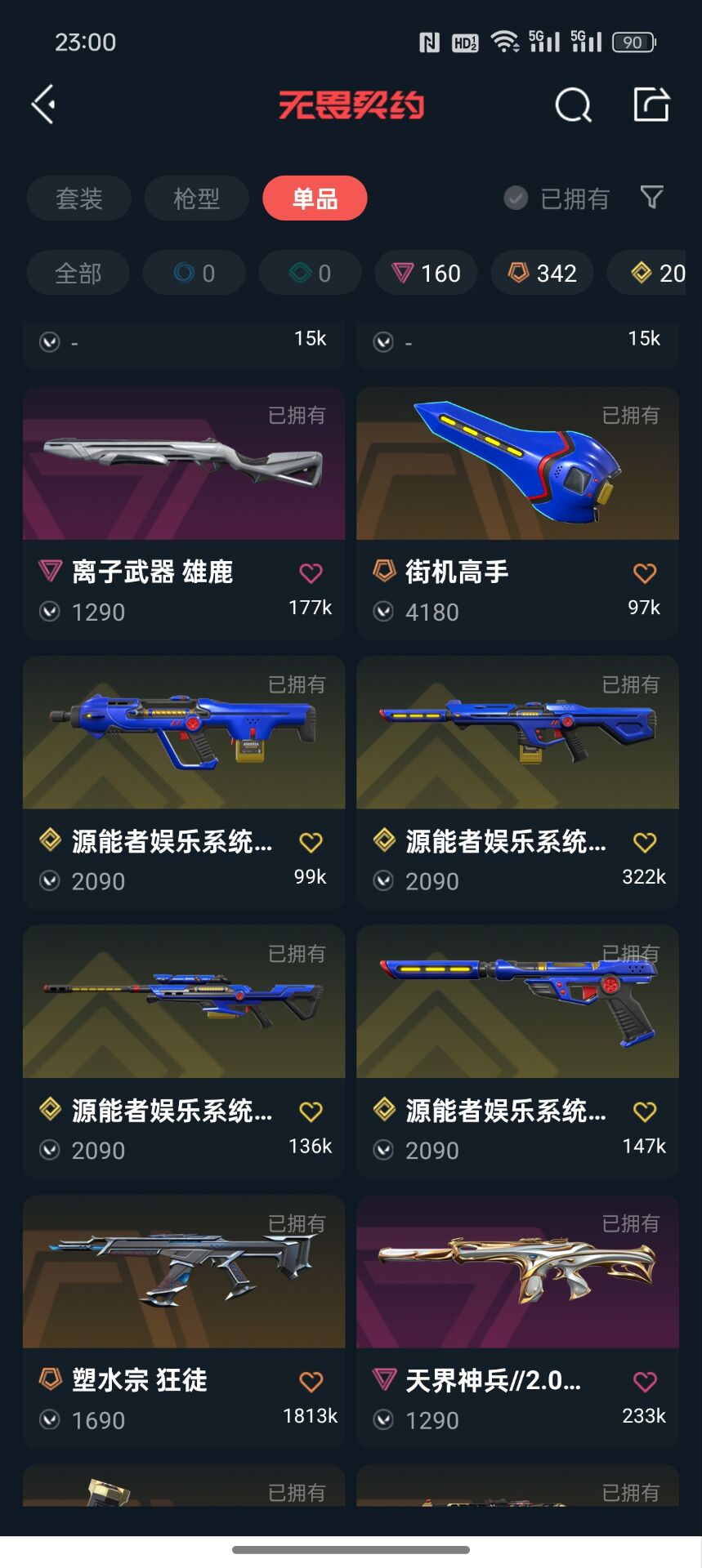Favorite the 天界神兵//2.0 skin
Screen dimensions: 702x1568
click(x=645, y=1382)
